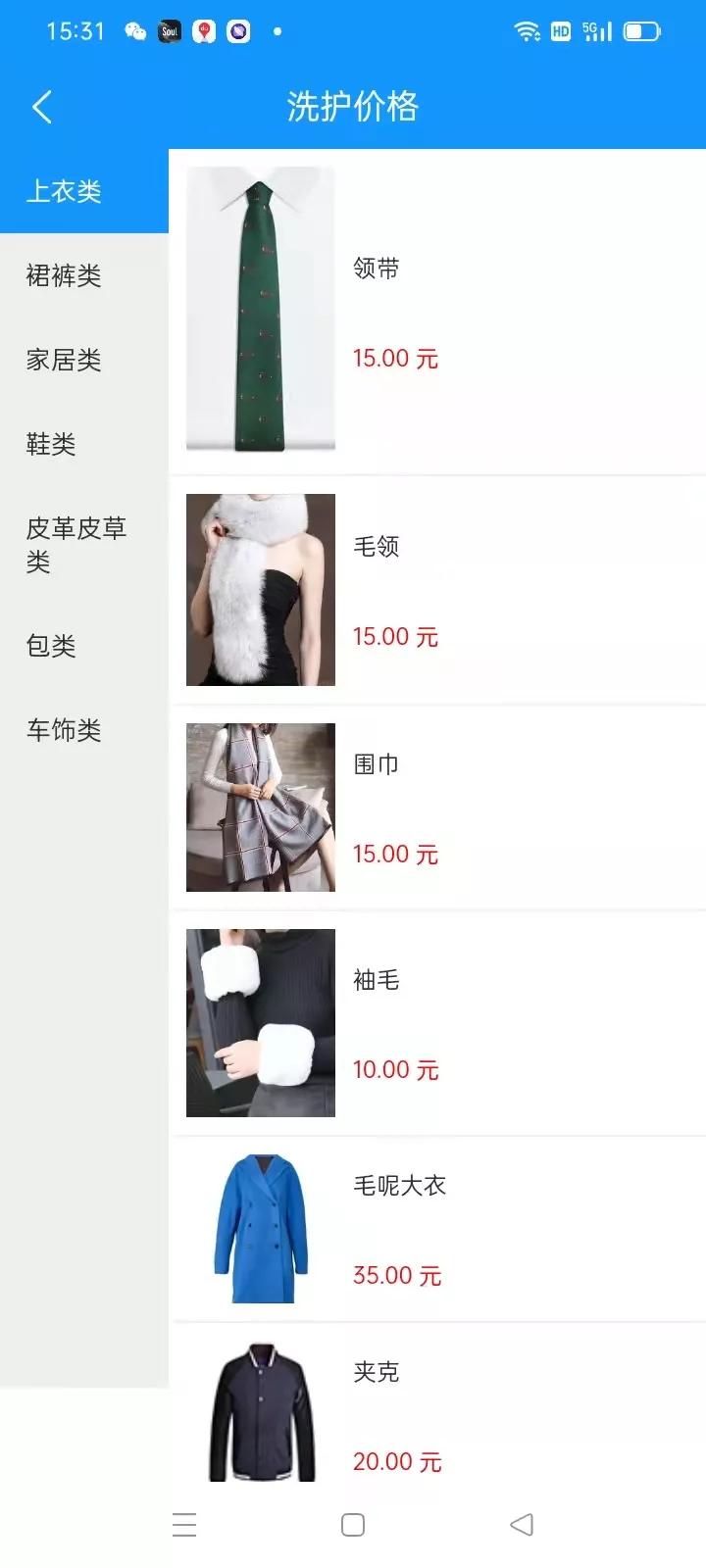Viewport: 706px width, 1568px height.
Task: Select the 家居类 category tab
Action: coord(62,361)
